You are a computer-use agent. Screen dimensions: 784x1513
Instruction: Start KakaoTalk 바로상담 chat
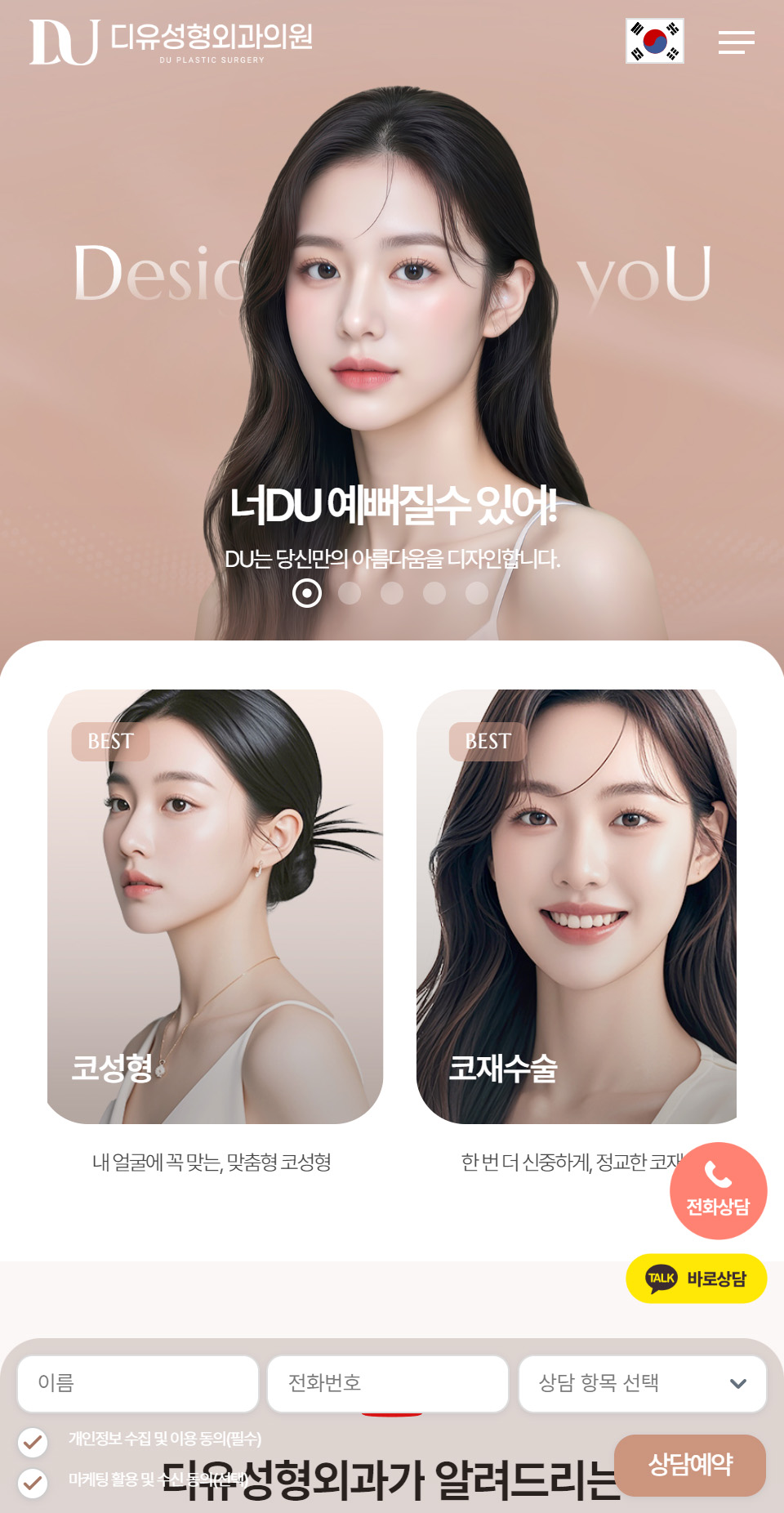697,1279
